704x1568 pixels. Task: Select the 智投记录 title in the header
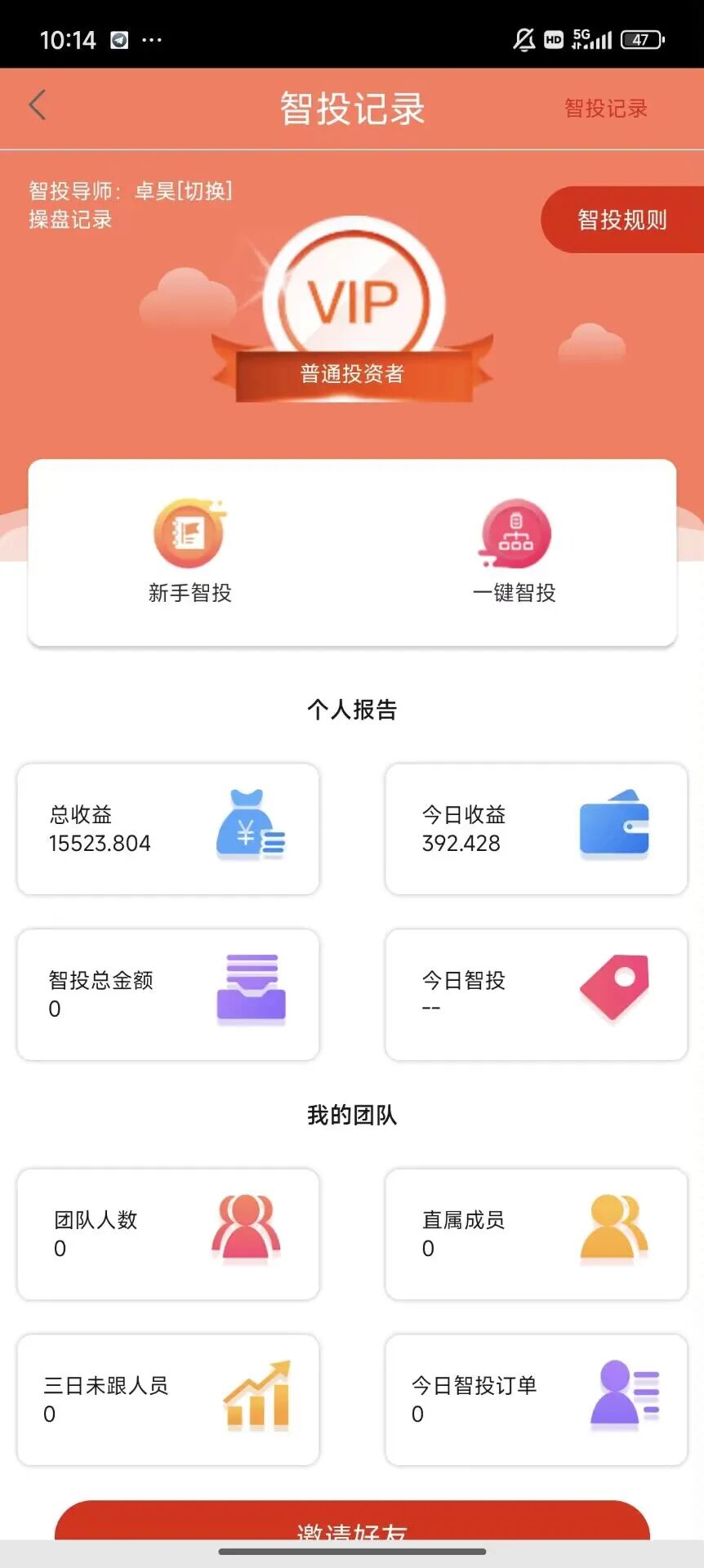(351, 107)
